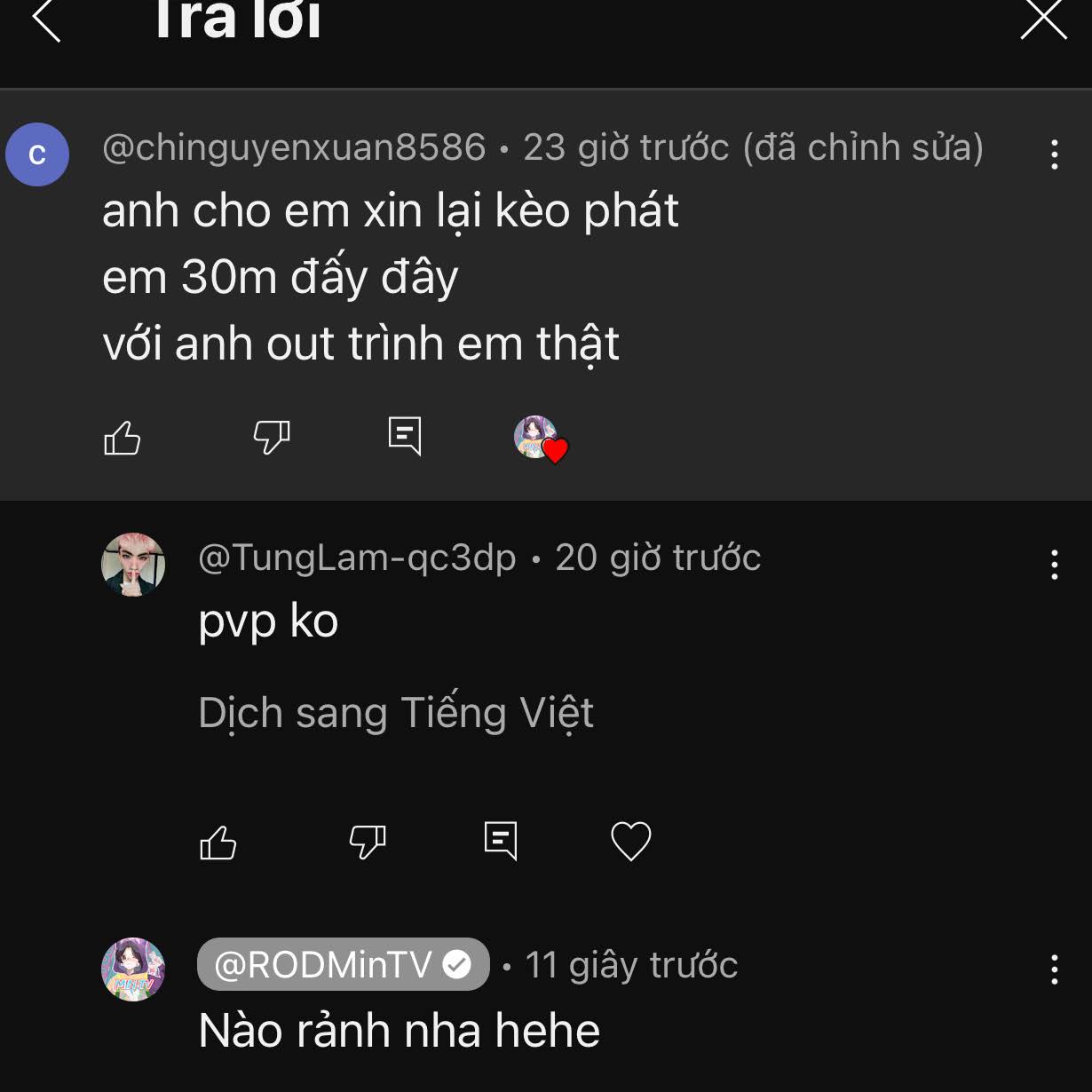
Task: Open the RODMinTV channel handle
Action: tap(343, 965)
